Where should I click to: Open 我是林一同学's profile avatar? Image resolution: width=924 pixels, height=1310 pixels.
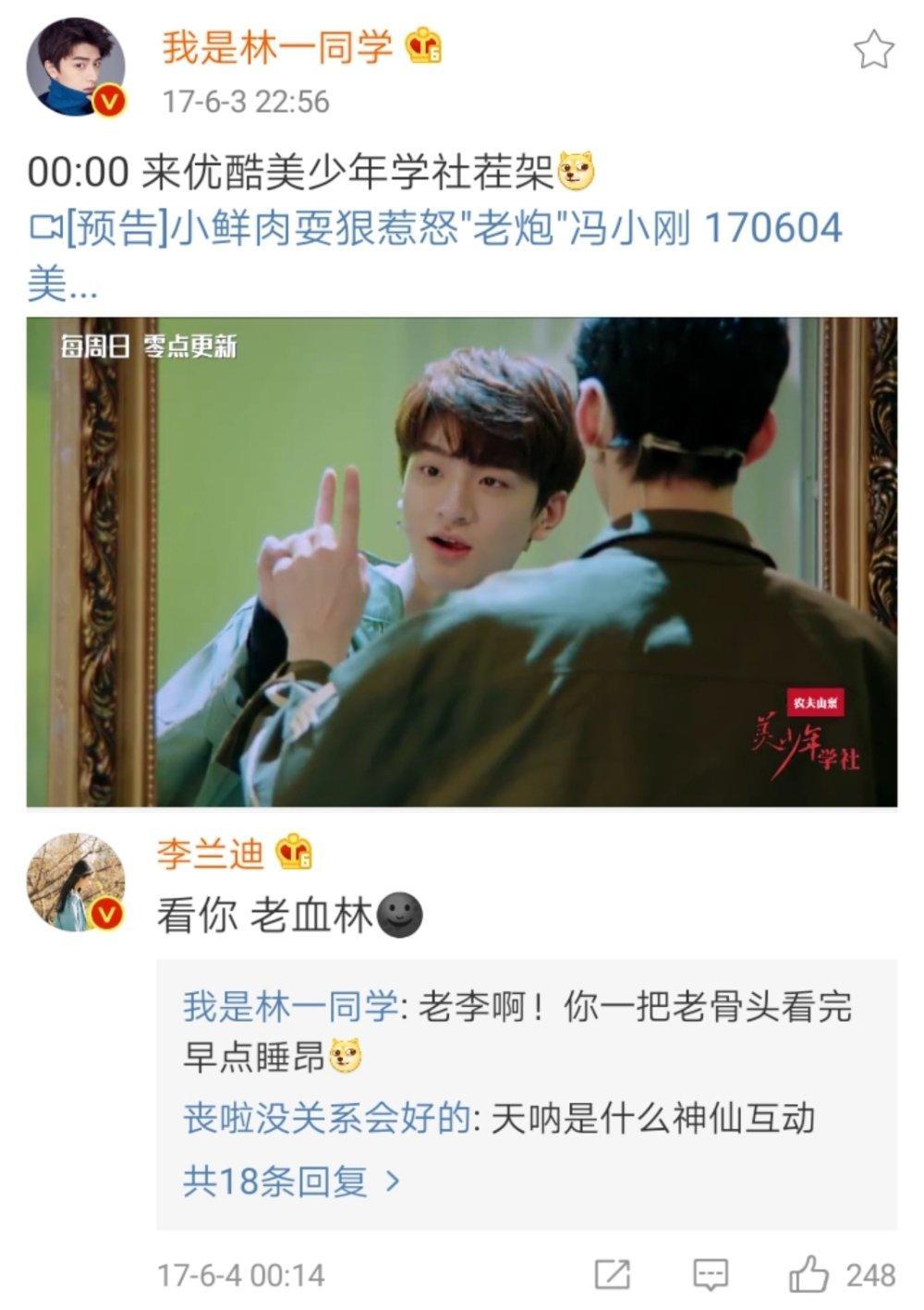click(76, 67)
